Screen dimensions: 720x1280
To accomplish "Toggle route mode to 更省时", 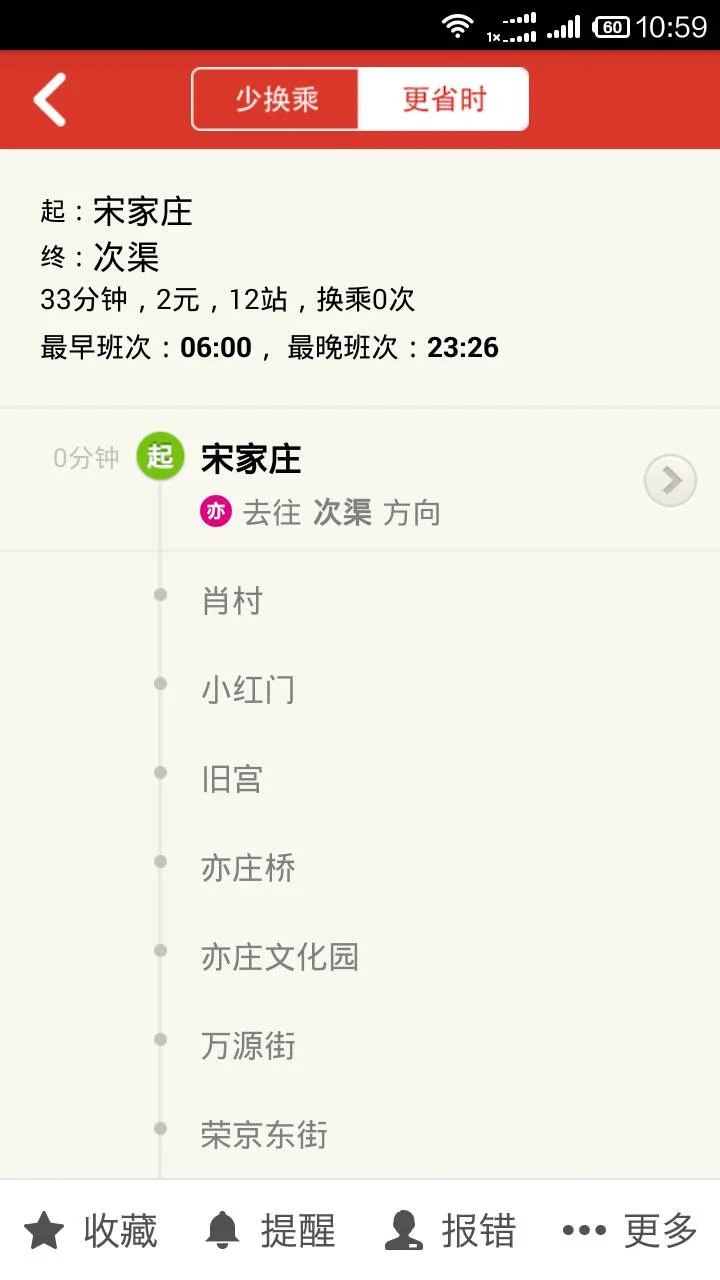I will 444,99.
